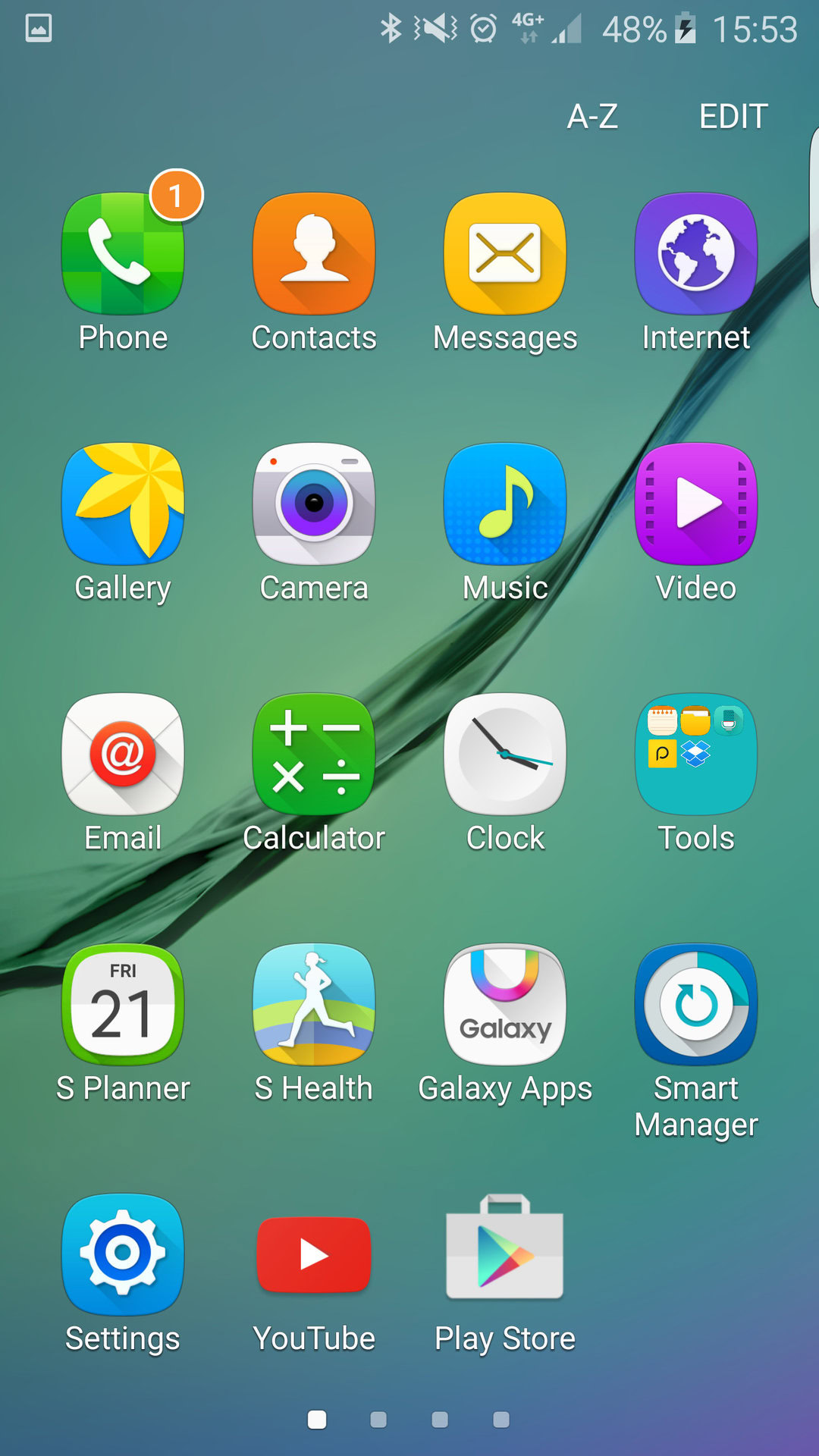
Task: Open the Tools folder
Action: click(696, 755)
